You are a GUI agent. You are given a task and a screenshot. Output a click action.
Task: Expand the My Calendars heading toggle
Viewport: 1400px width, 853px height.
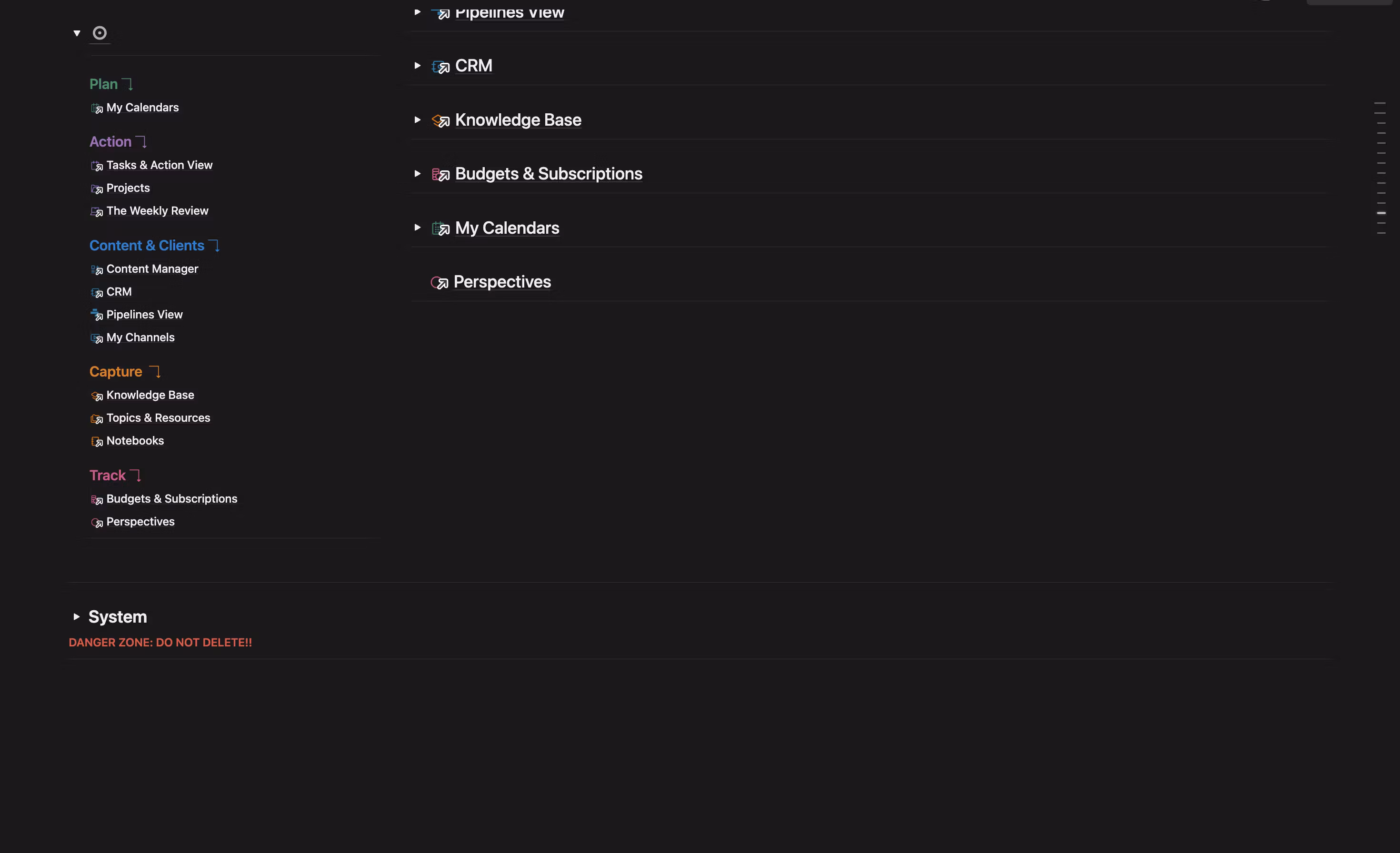[x=418, y=228]
